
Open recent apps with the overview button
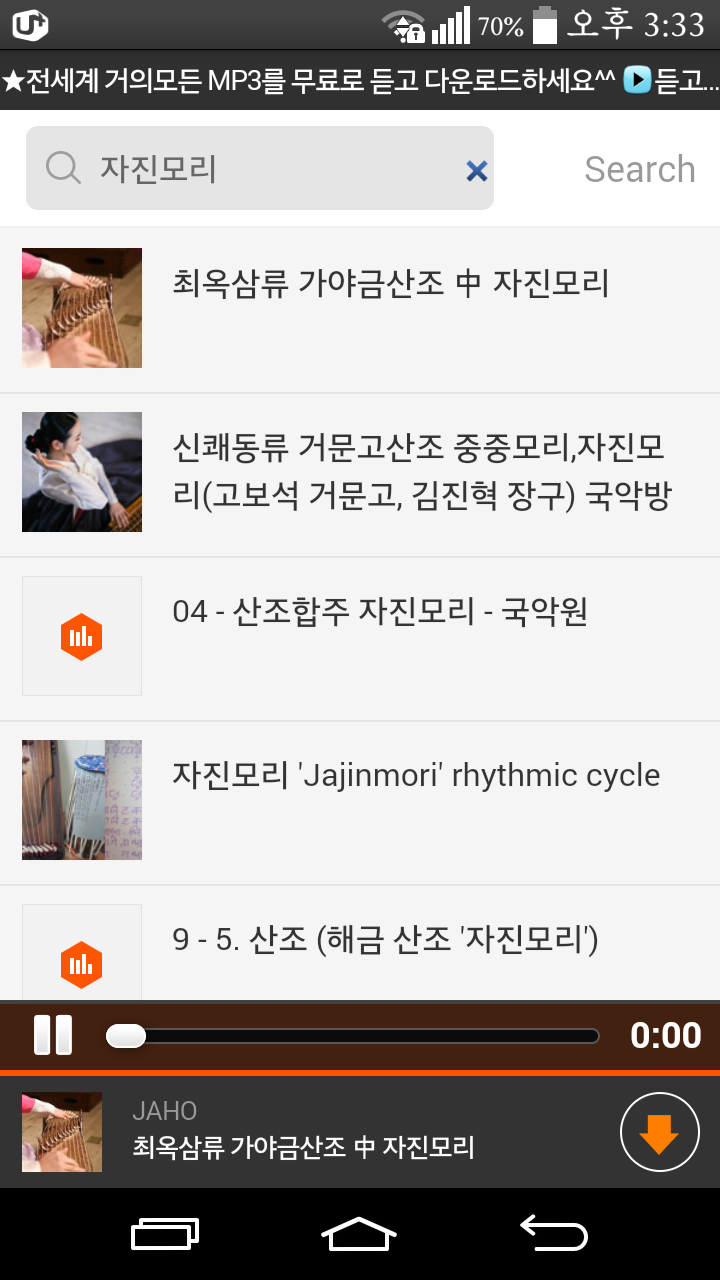click(163, 1232)
